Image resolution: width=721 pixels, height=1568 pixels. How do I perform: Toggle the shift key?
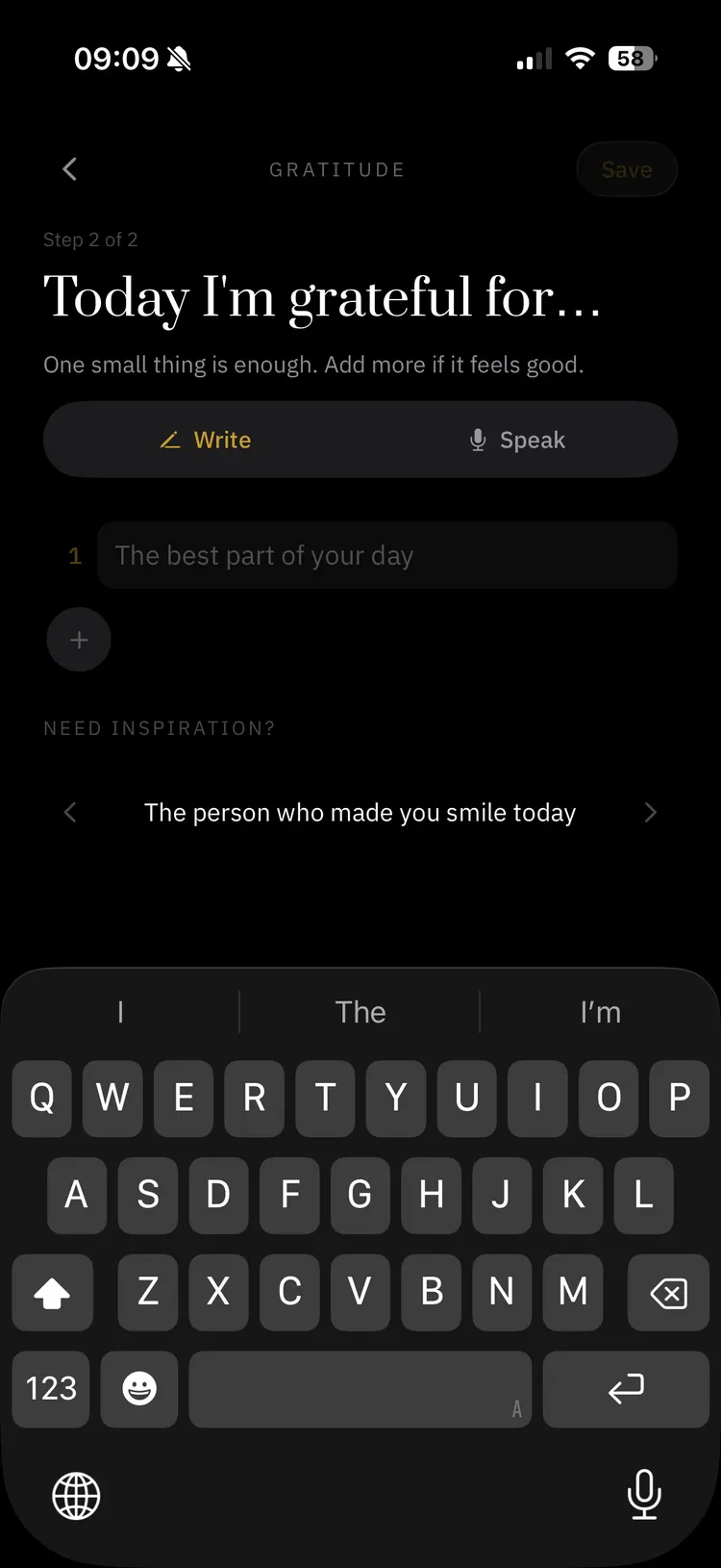pos(52,1293)
